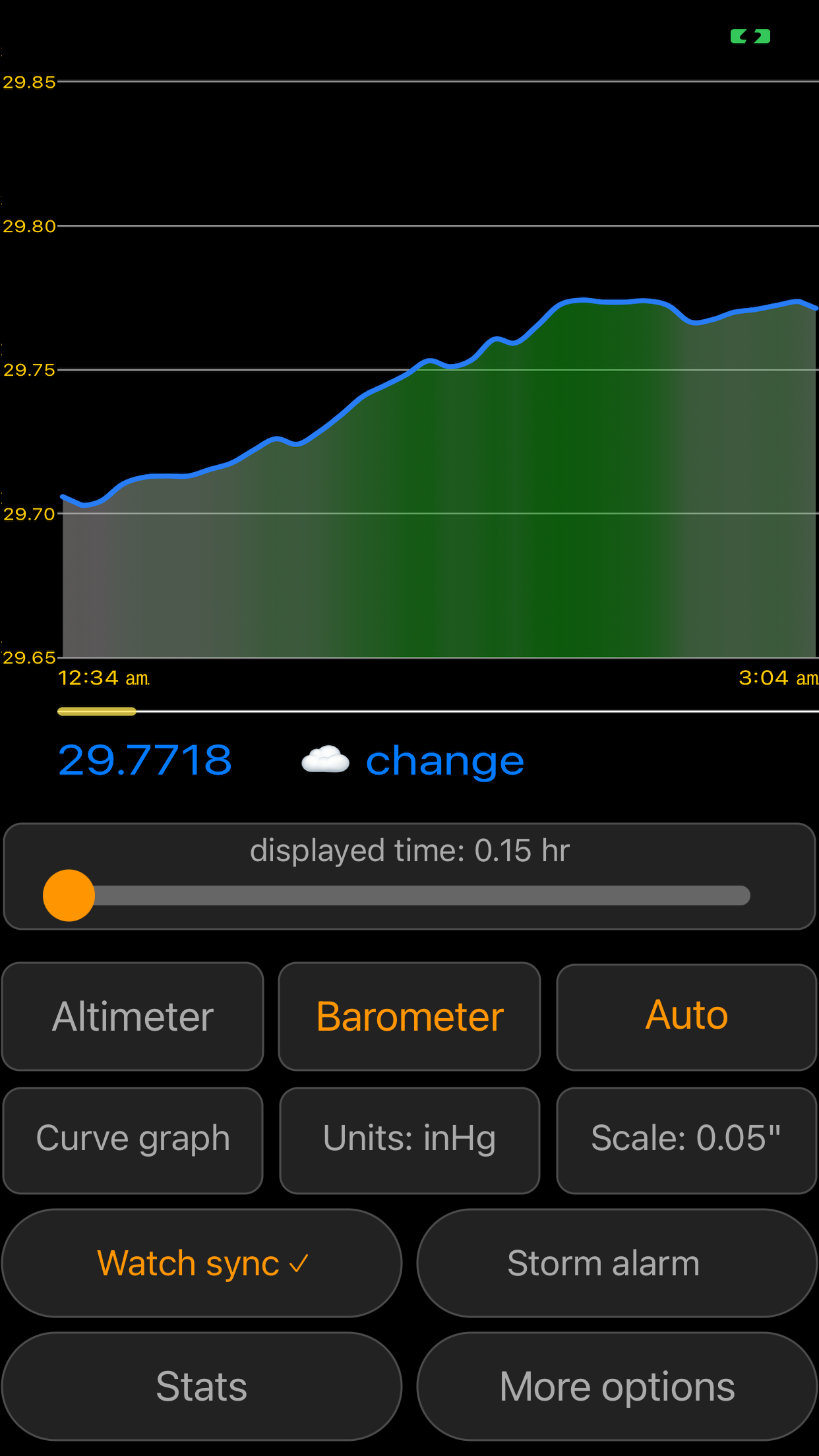
Task: Change units from inHg
Action: coord(409,1139)
